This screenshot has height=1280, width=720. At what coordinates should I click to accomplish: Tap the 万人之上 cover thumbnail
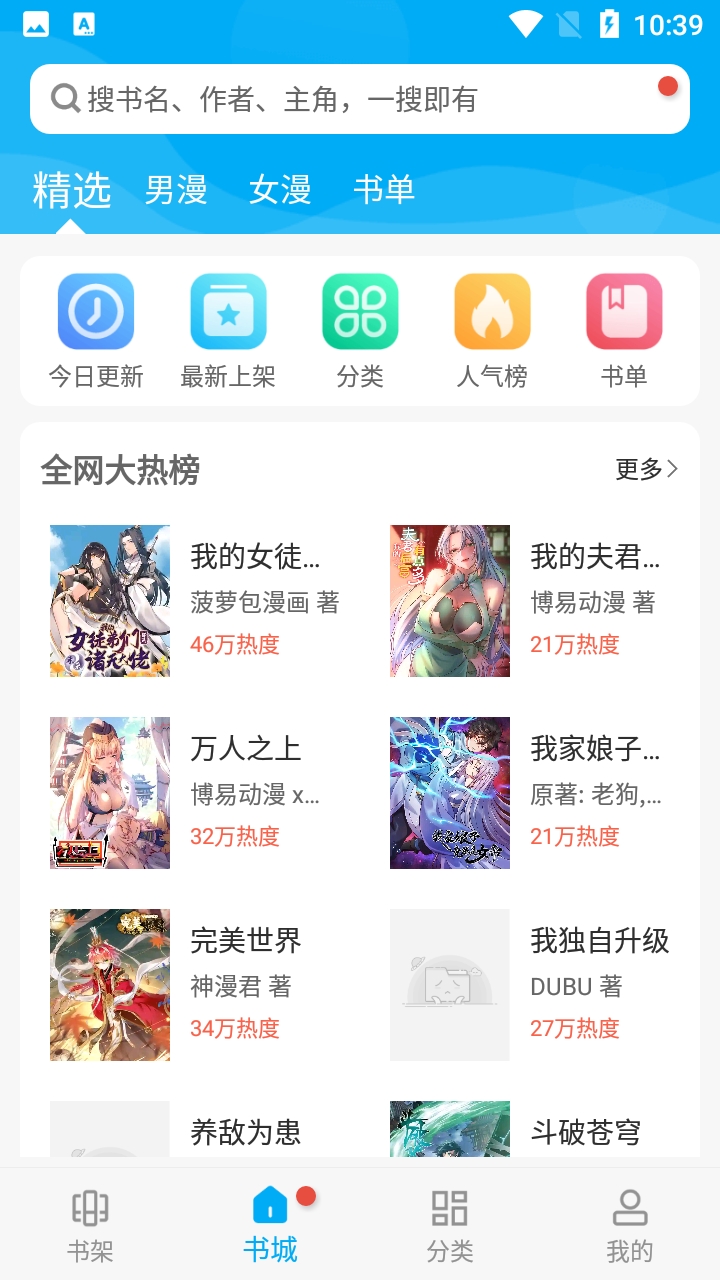pos(110,792)
